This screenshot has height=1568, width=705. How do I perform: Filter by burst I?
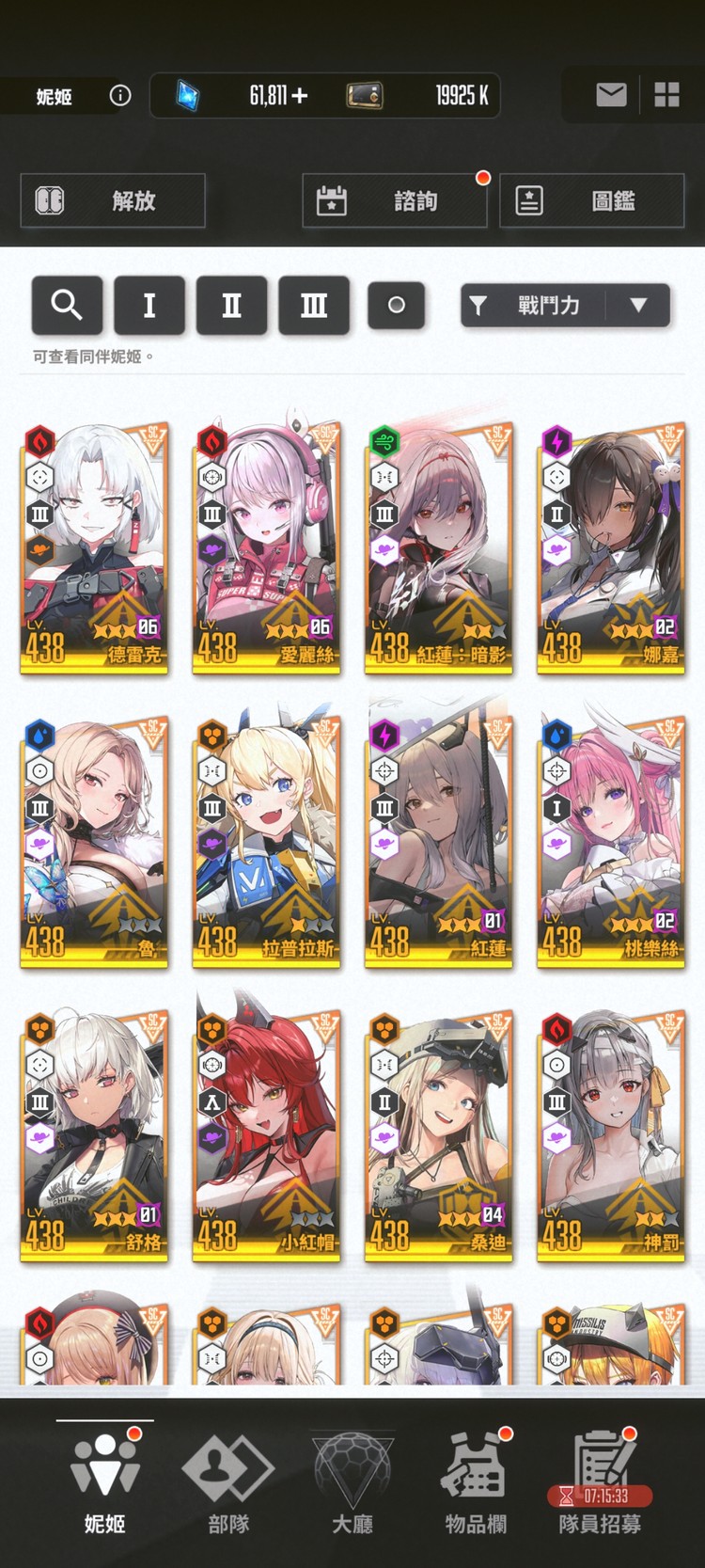(x=149, y=305)
